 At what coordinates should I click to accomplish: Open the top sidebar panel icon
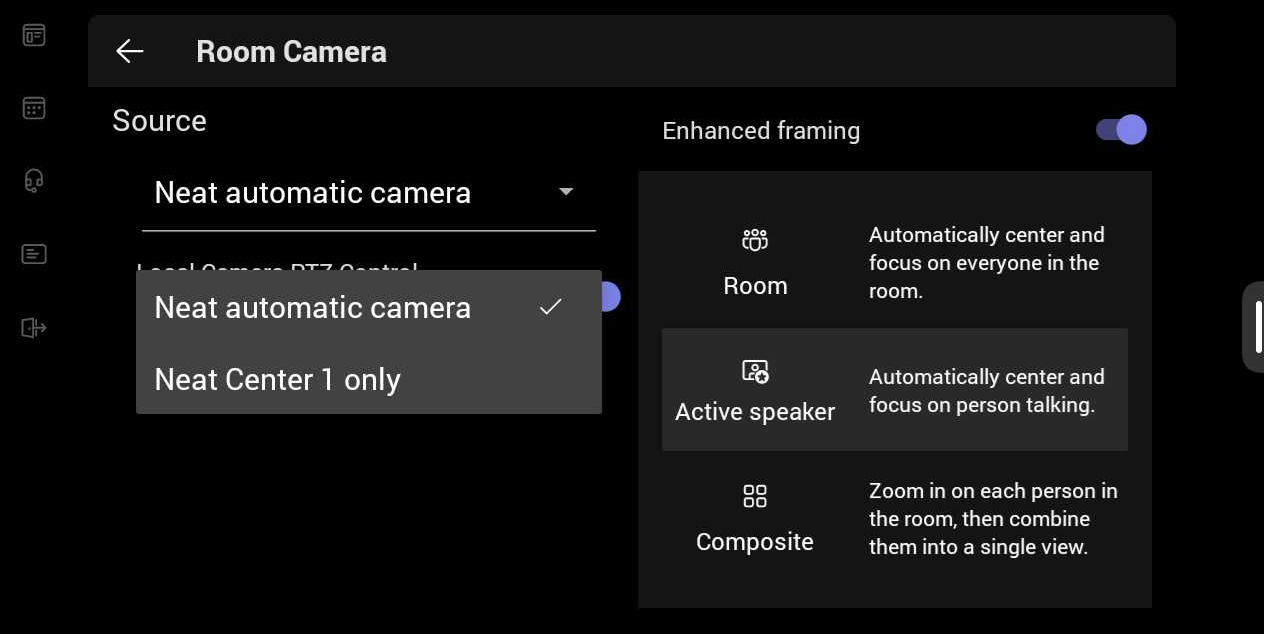coord(34,36)
